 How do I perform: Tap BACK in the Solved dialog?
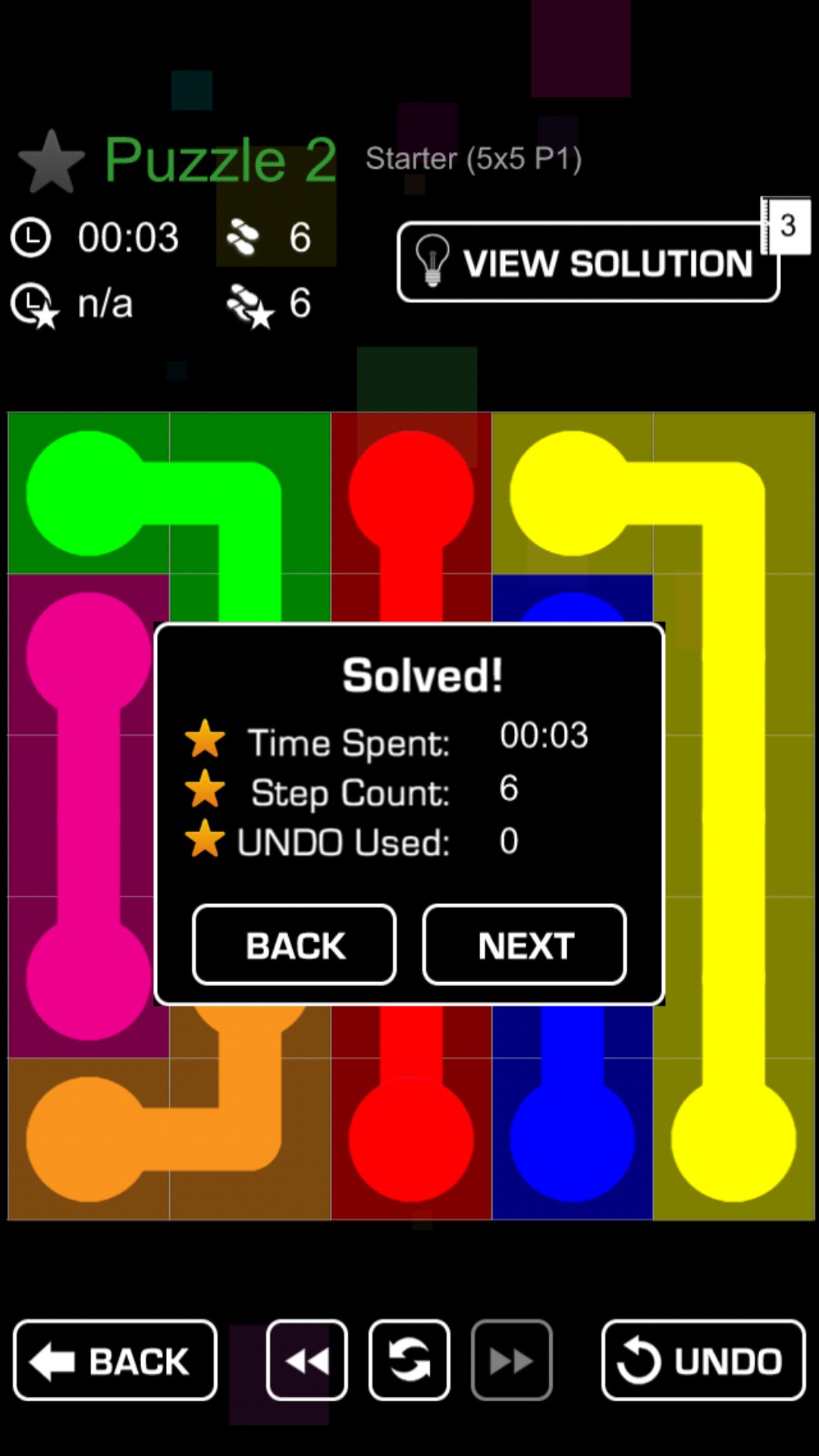pyautogui.click(x=294, y=945)
